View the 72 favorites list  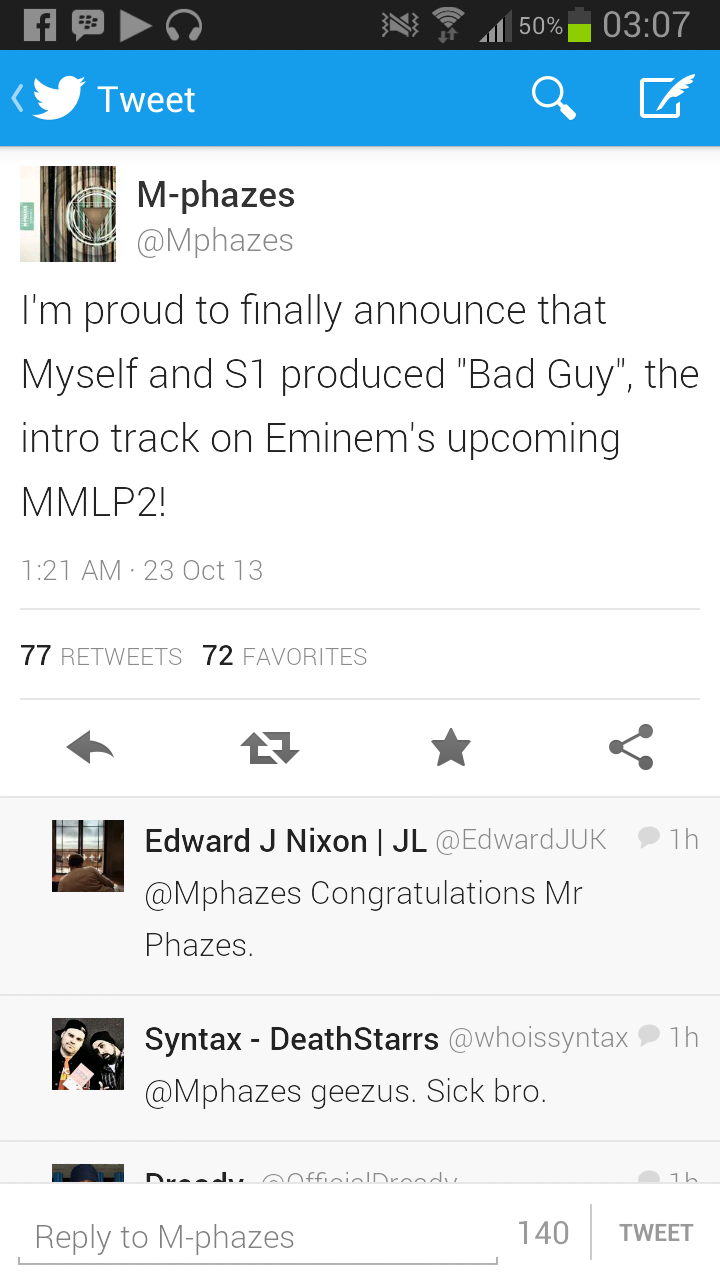pos(285,656)
